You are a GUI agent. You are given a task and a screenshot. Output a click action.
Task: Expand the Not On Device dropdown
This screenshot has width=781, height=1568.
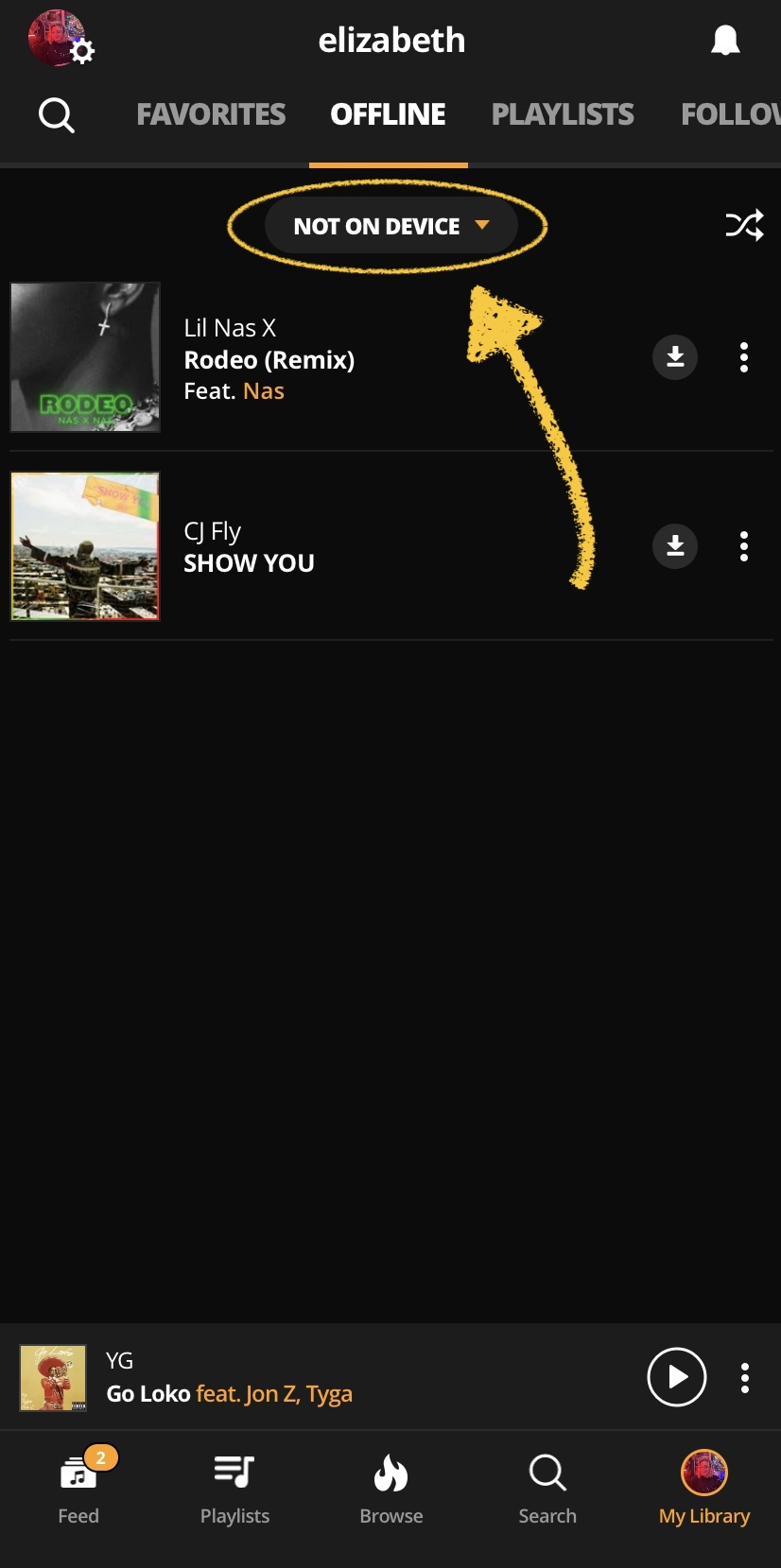390,227
